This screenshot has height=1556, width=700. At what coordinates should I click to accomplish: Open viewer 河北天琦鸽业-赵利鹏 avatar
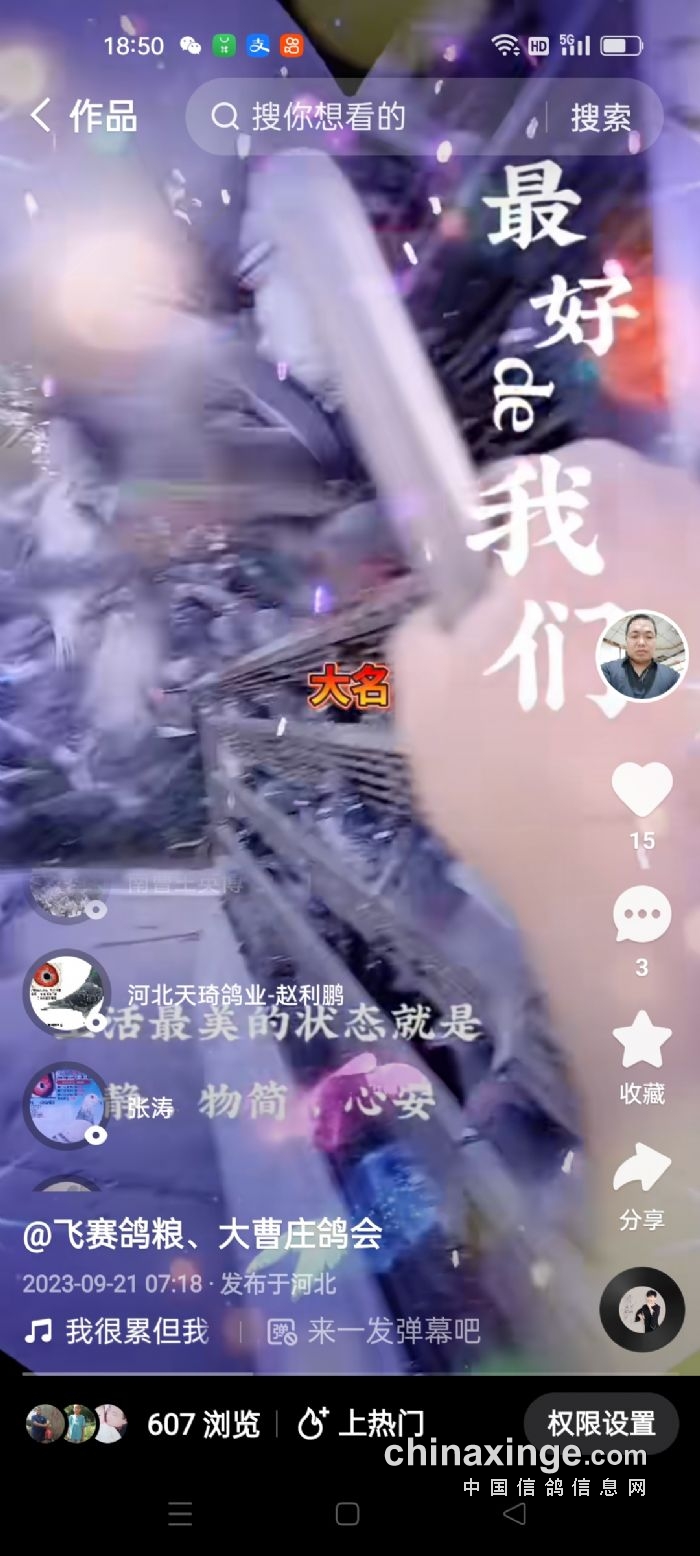(66, 993)
